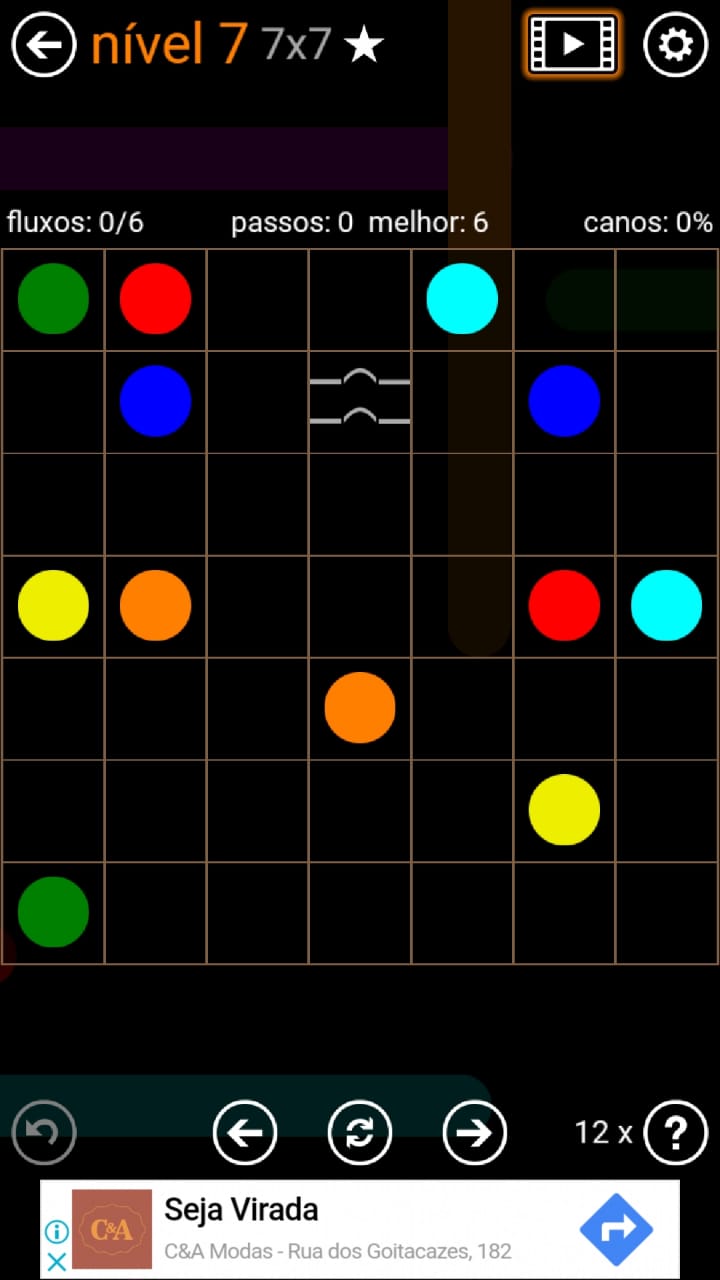The width and height of the screenshot is (720, 1280).
Task: Show ad info details
Action: 57,1231
